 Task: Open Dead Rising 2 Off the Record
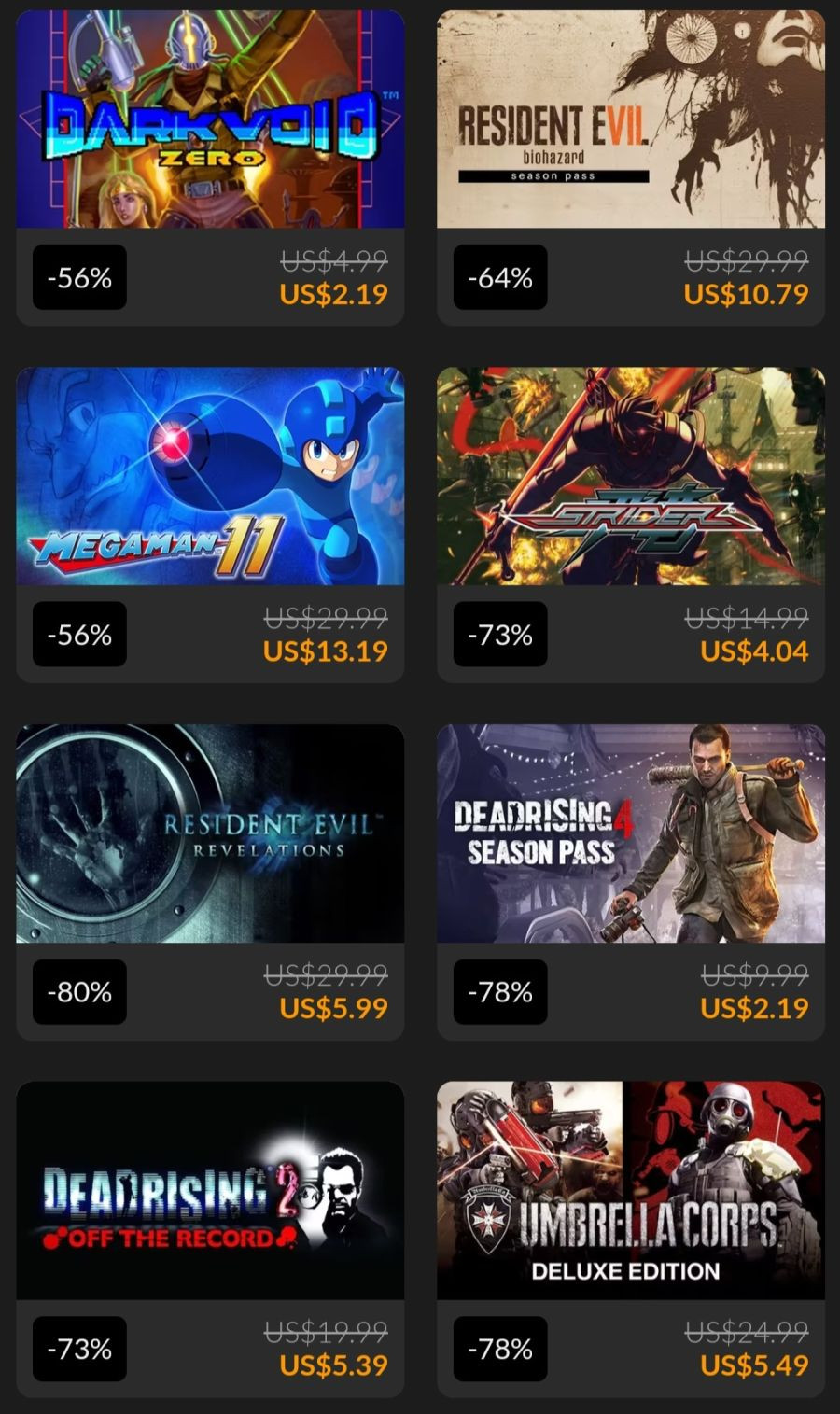[x=210, y=1190]
